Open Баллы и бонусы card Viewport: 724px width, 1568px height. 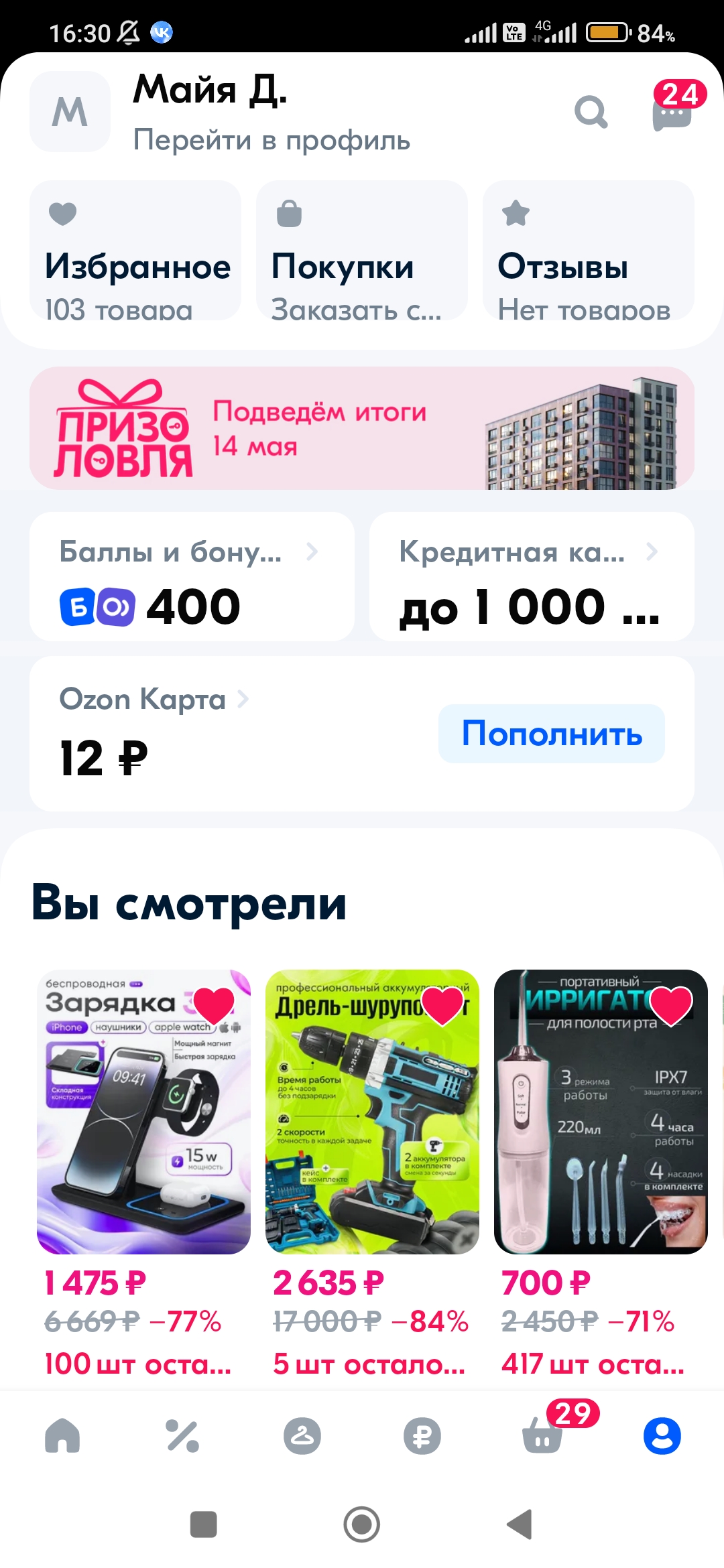pyautogui.click(x=192, y=577)
